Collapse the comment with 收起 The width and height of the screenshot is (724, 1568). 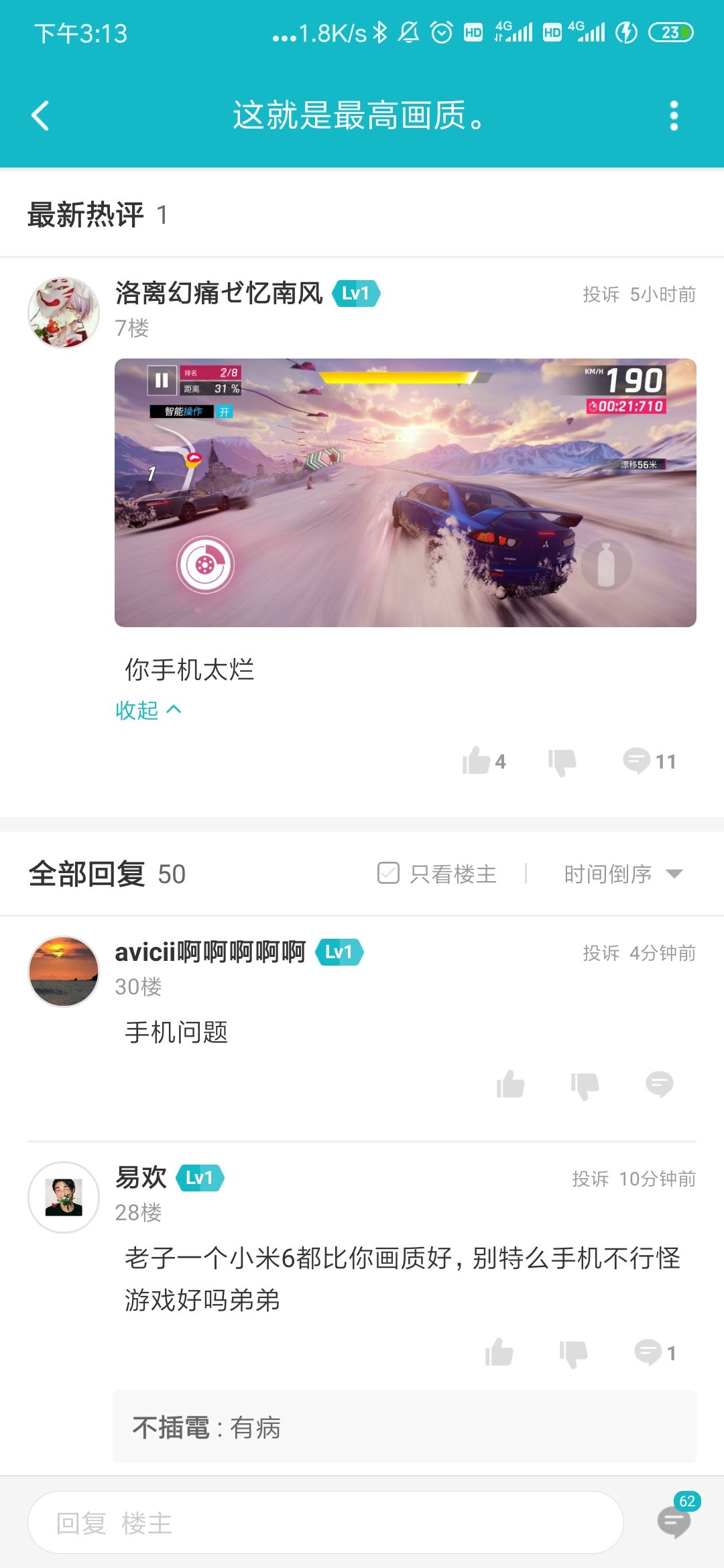click(148, 710)
